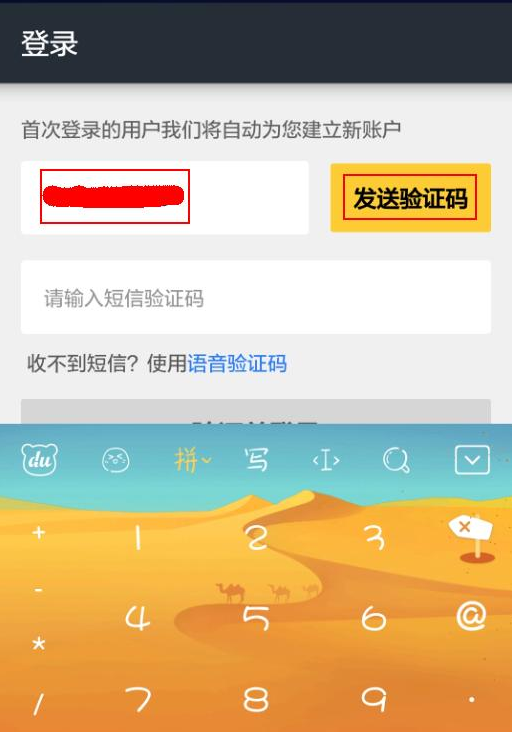Screen dimensions: 512x732
Task: Type digit 5 on the keypad
Action: (x=256, y=618)
